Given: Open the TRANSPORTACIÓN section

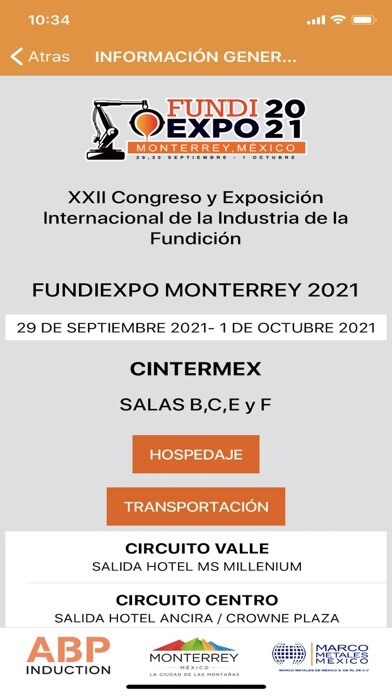Looking at the screenshot, I should pos(196,506).
